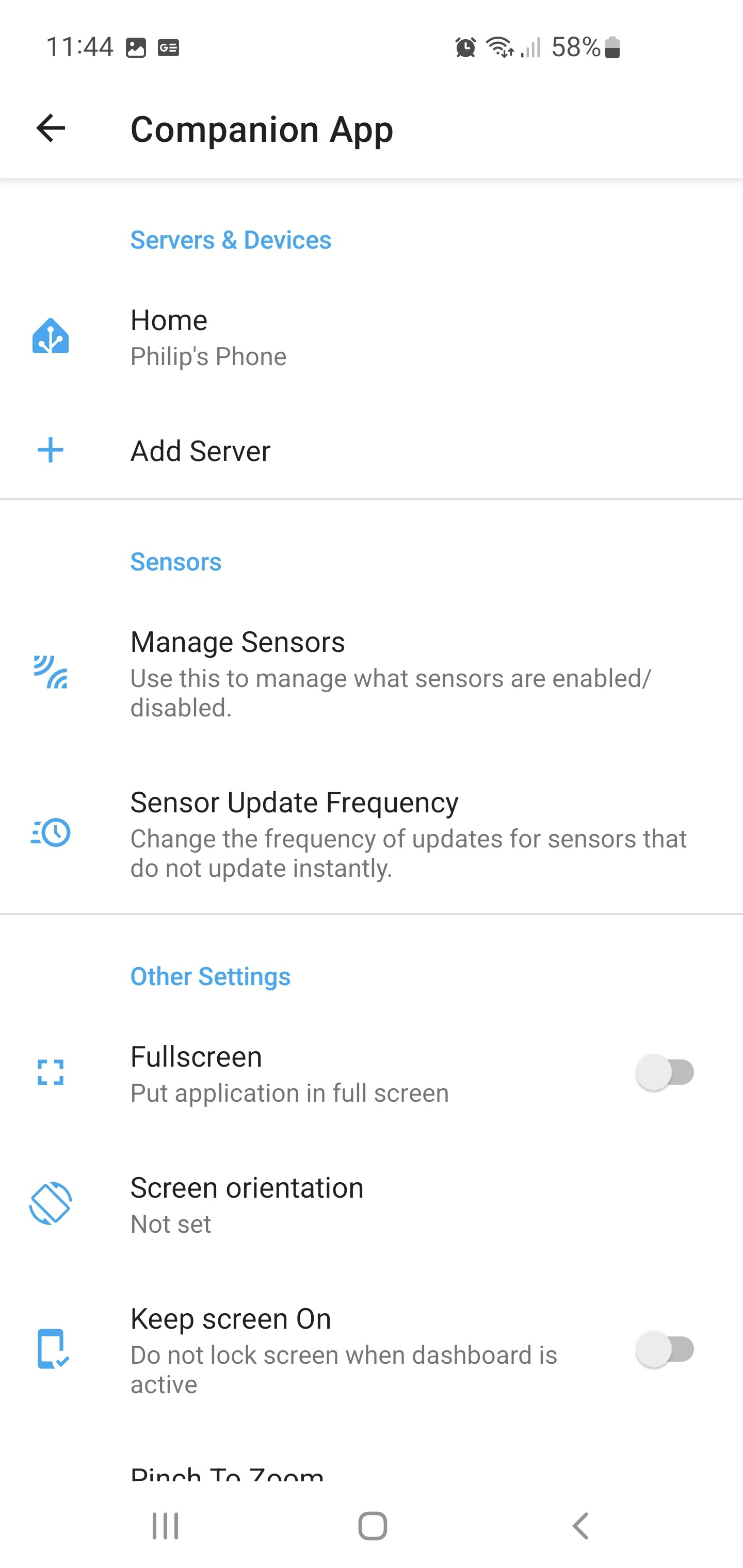Tap the back arrow to leave Companion App

tap(50, 128)
